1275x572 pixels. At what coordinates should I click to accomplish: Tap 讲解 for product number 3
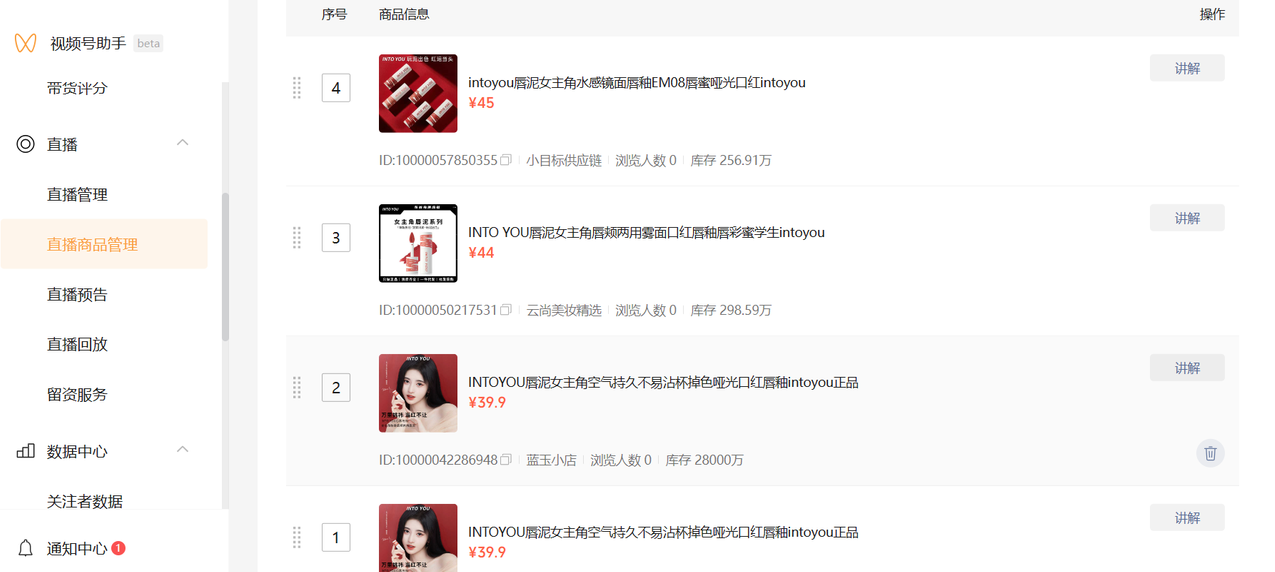click(1187, 218)
